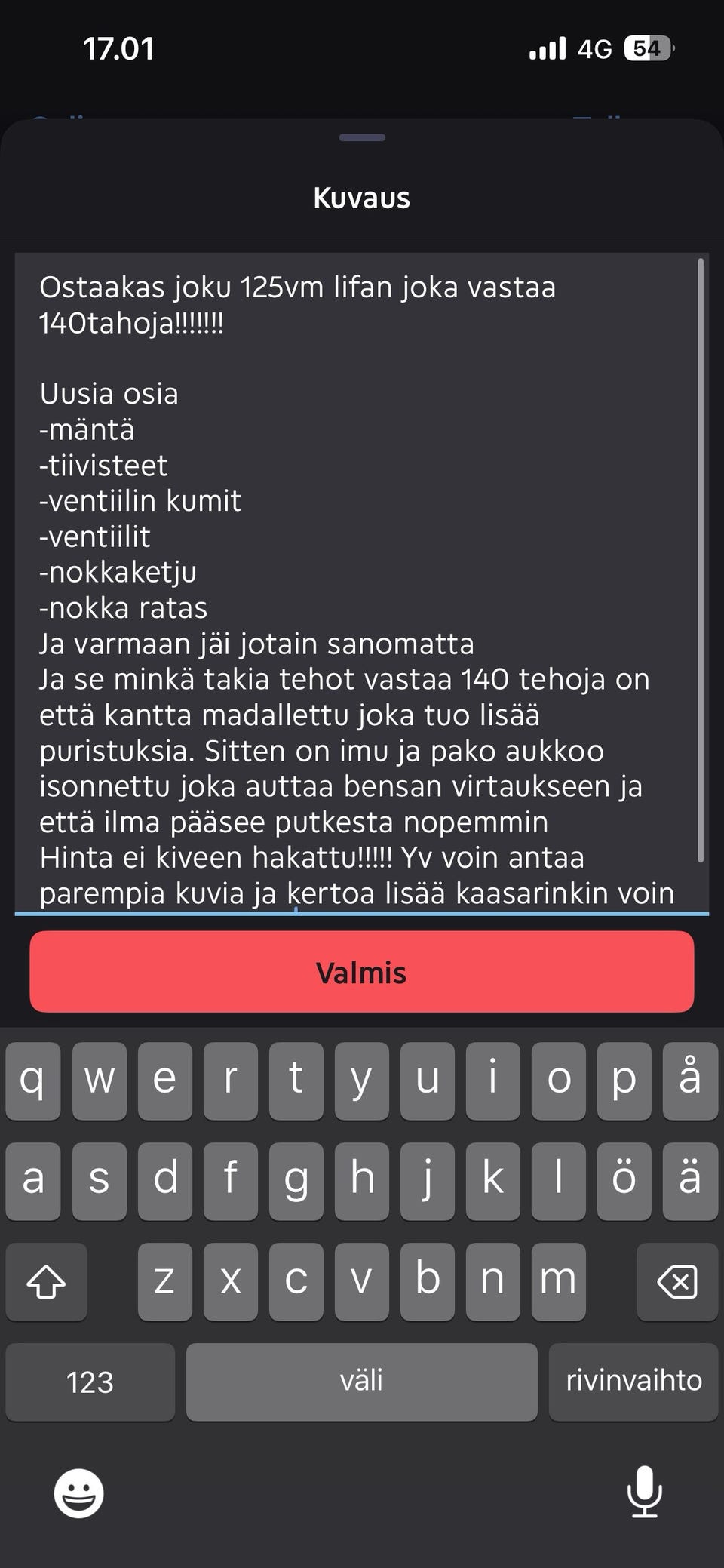This screenshot has height=1568, width=724.
Task: Collapse the Kuvaus sheet using the grabber
Action: tap(361, 139)
